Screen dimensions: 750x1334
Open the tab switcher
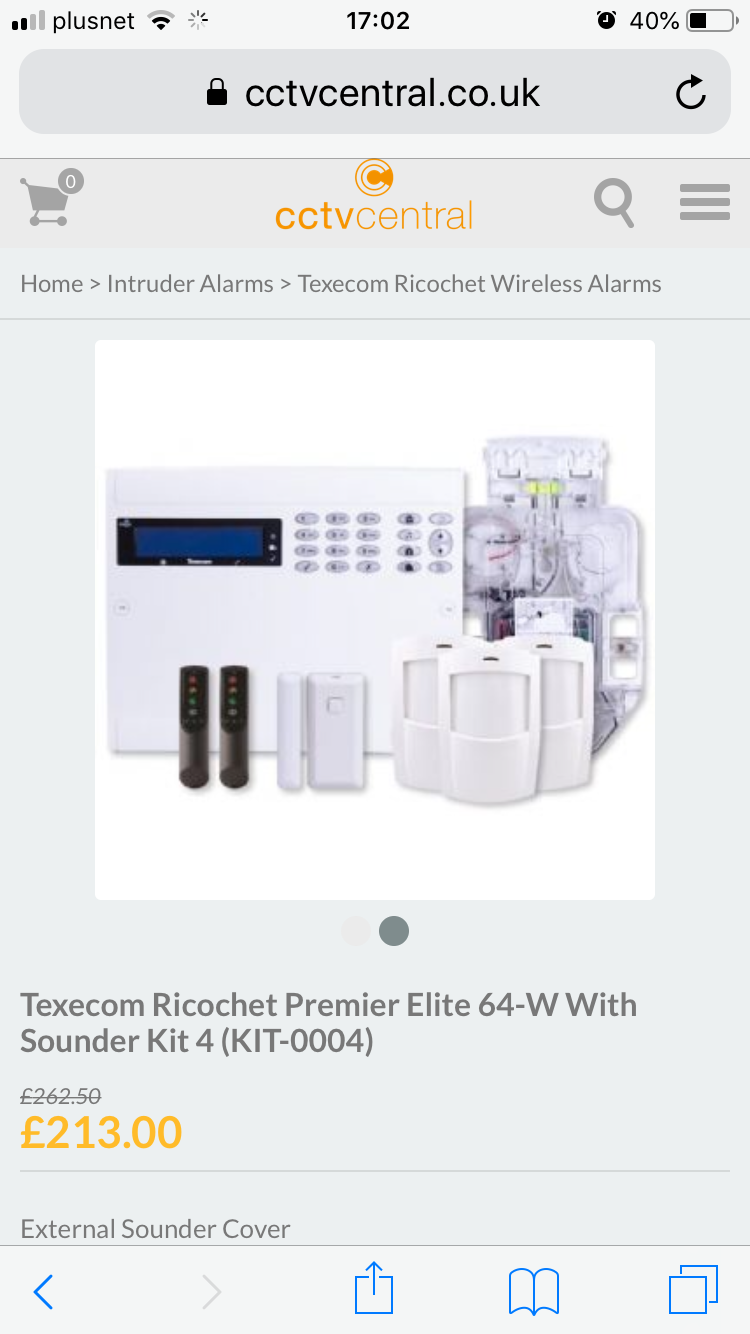click(693, 1289)
